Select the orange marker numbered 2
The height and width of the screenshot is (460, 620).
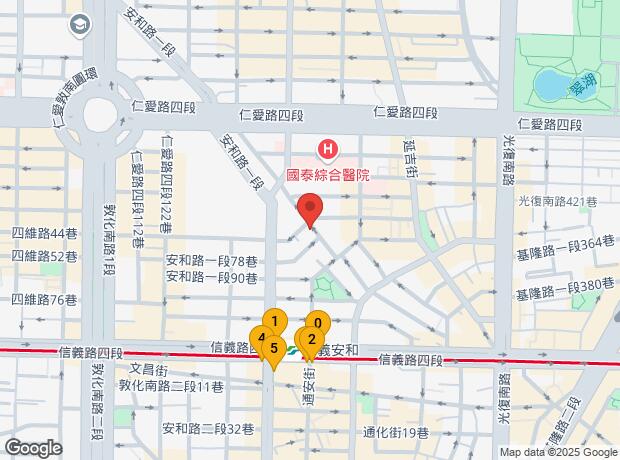(311, 340)
